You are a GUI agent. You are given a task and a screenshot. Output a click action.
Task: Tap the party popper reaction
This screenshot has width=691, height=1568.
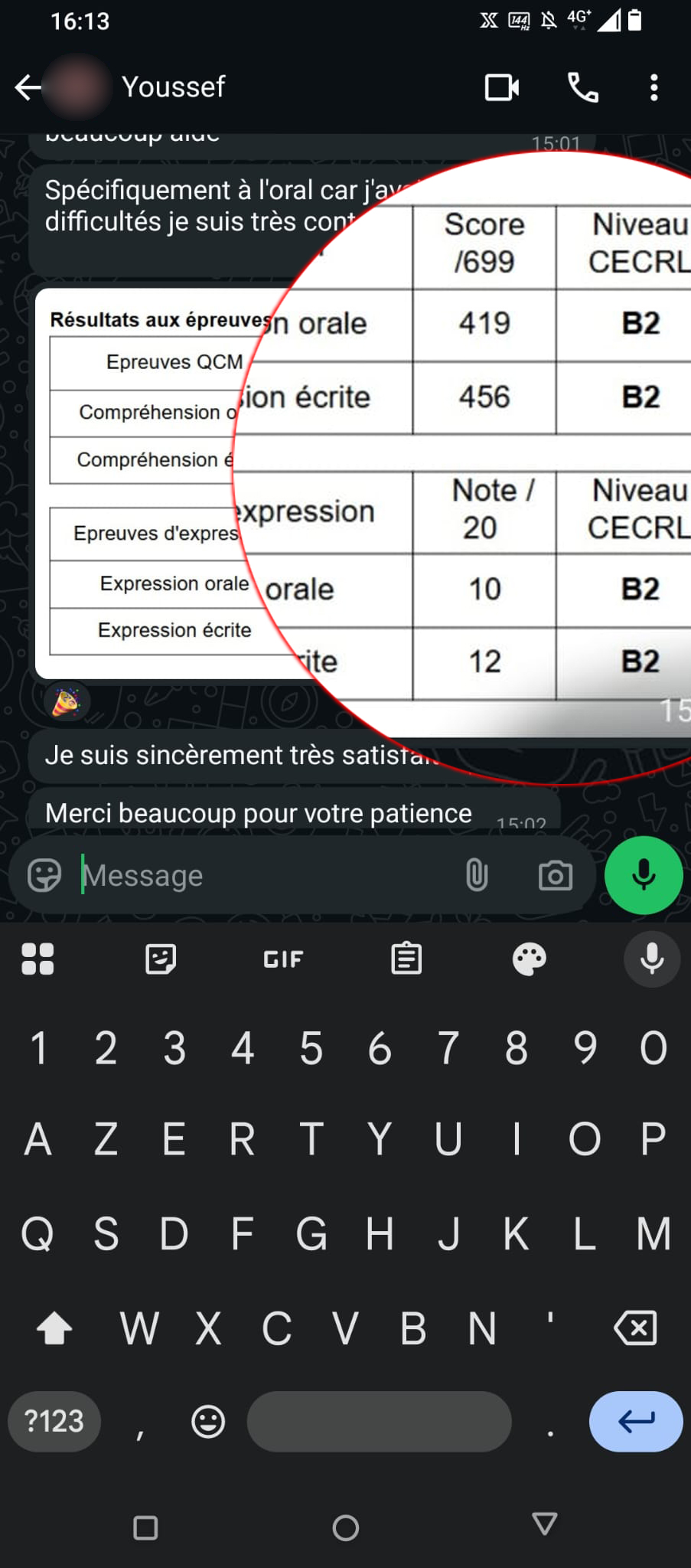[67, 701]
